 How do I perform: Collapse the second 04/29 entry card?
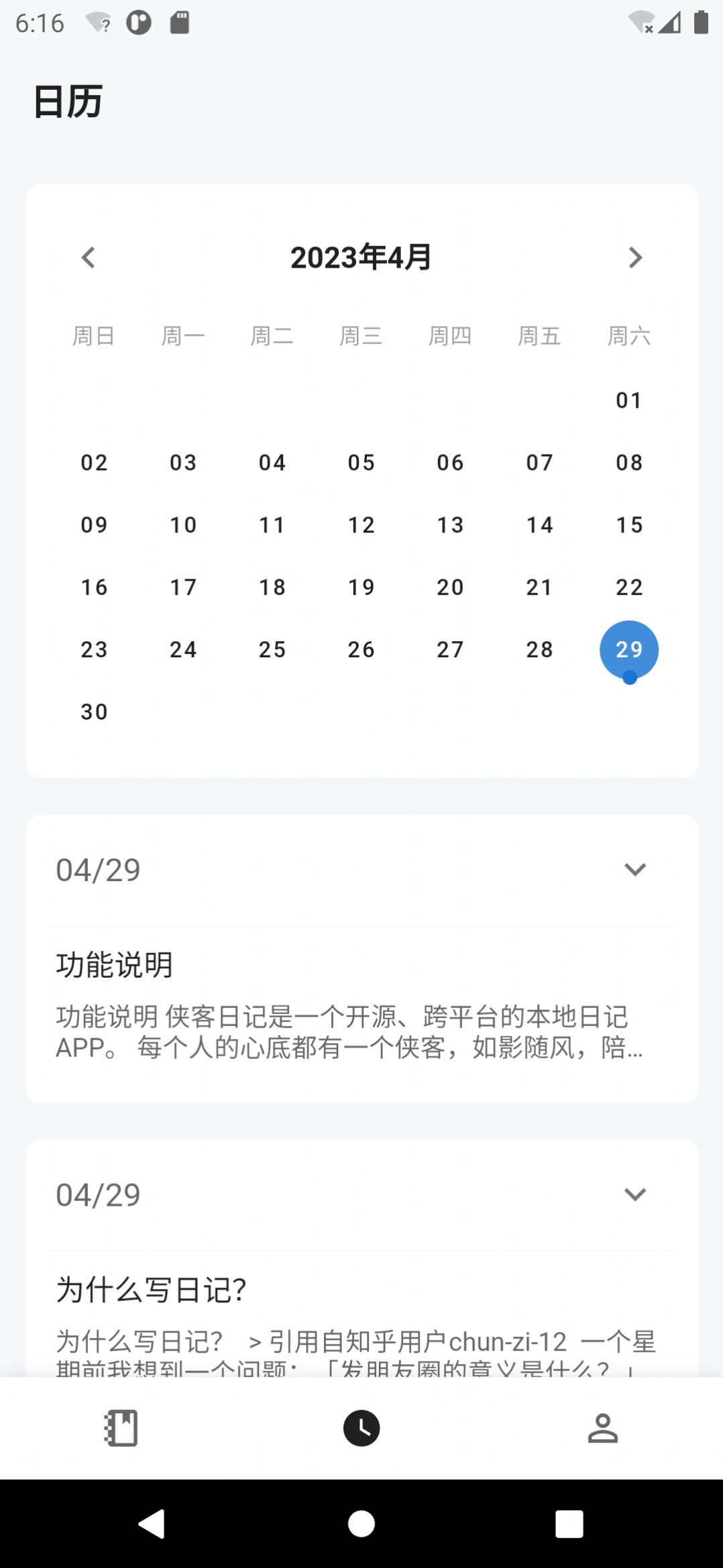tap(635, 1194)
